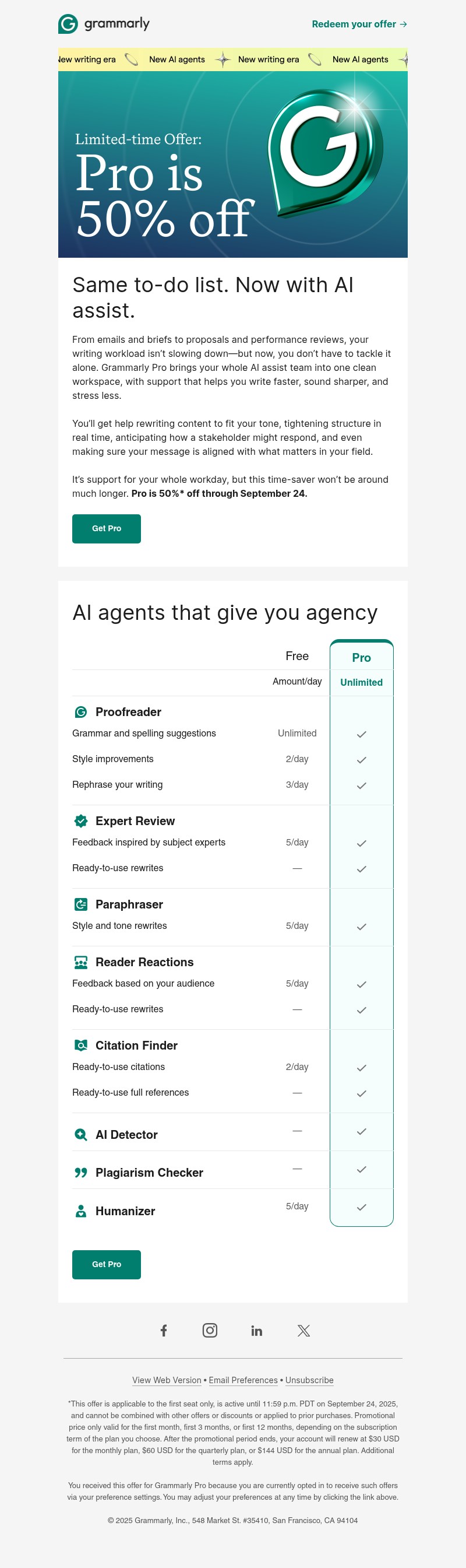The width and height of the screenshot is (466, 1568).
Task: Open View Web Version link
Action: coord(167,1380)
